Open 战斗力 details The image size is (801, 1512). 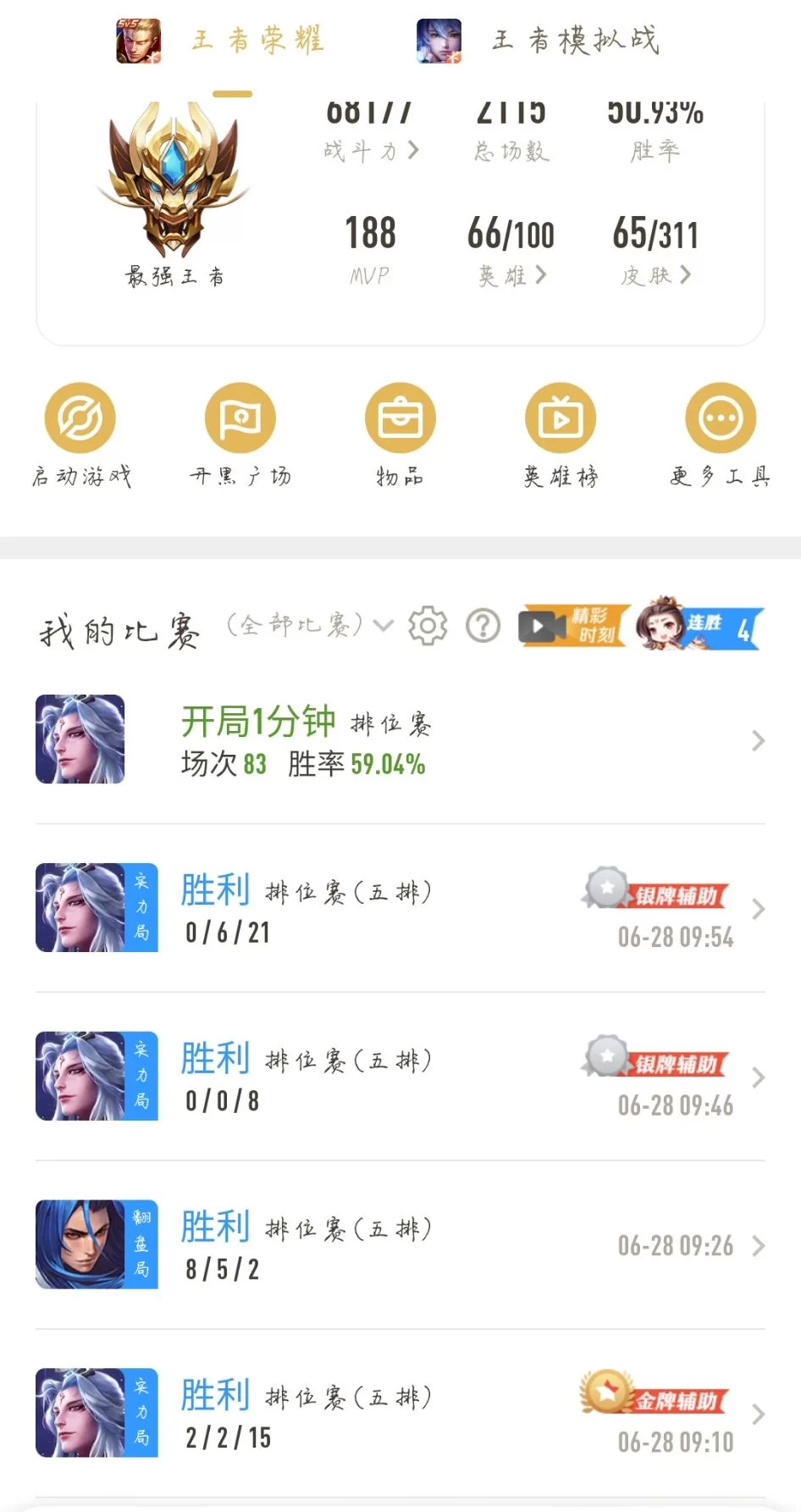371,150
